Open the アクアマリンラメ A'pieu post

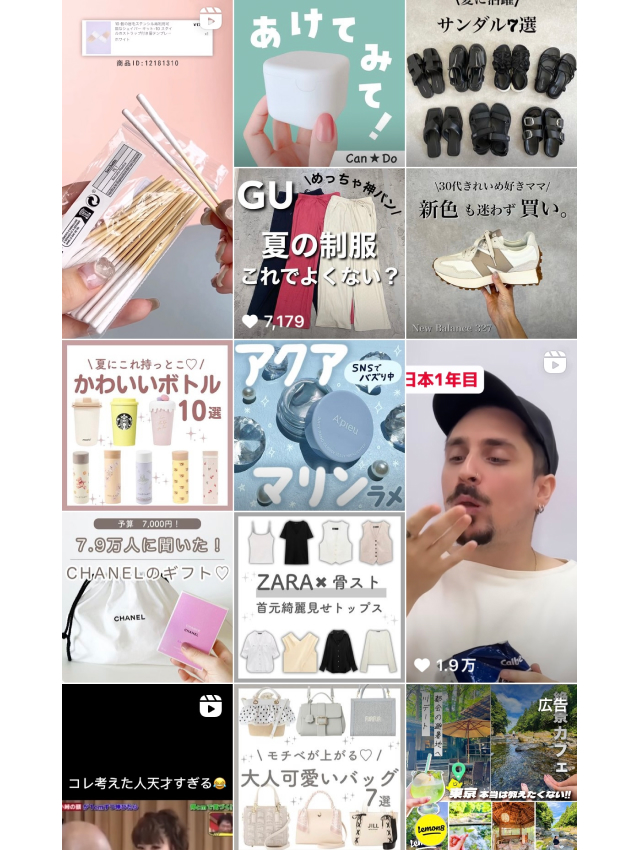[319, 425]
